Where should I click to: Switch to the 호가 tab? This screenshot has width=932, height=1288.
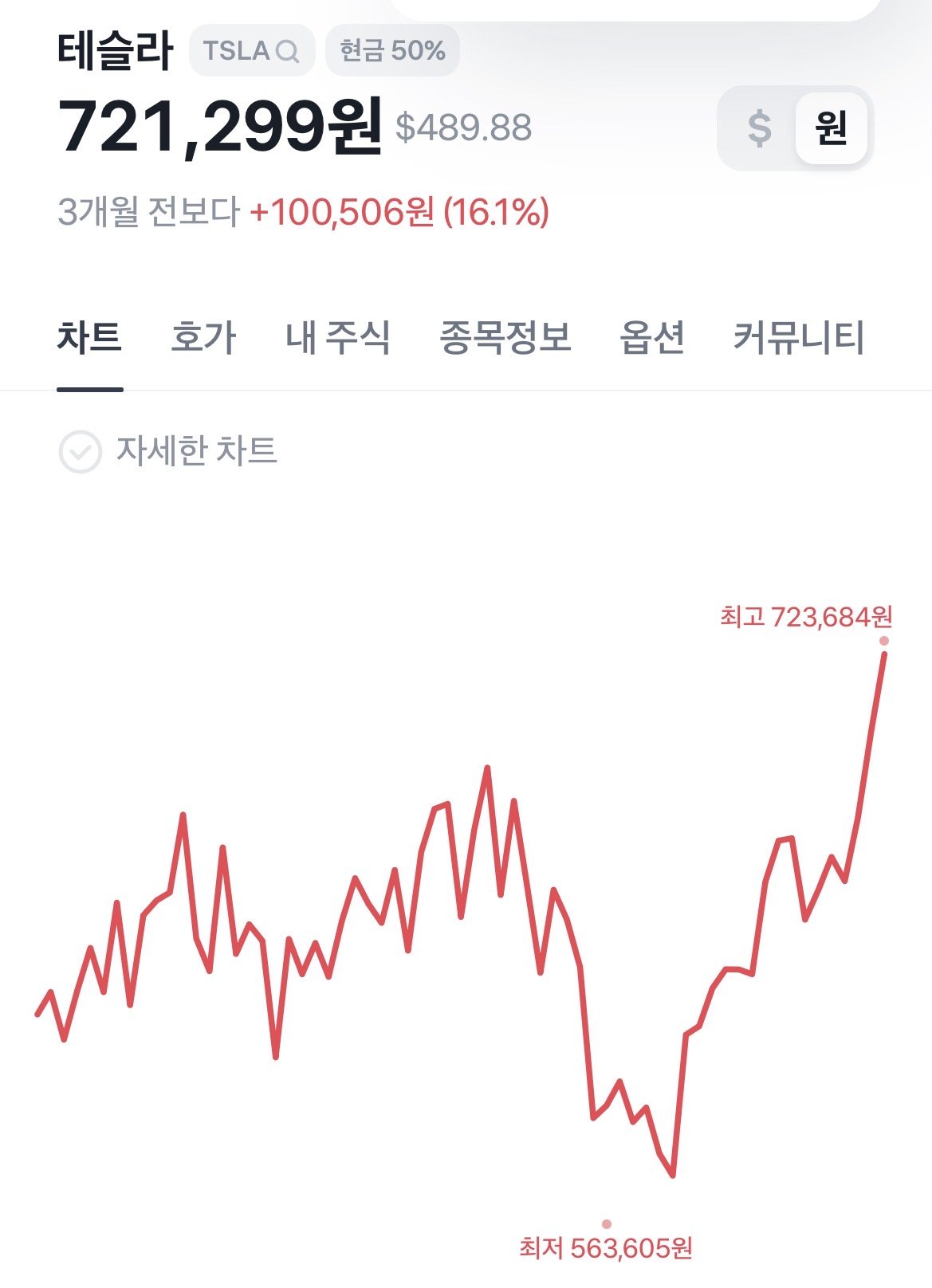203,338
